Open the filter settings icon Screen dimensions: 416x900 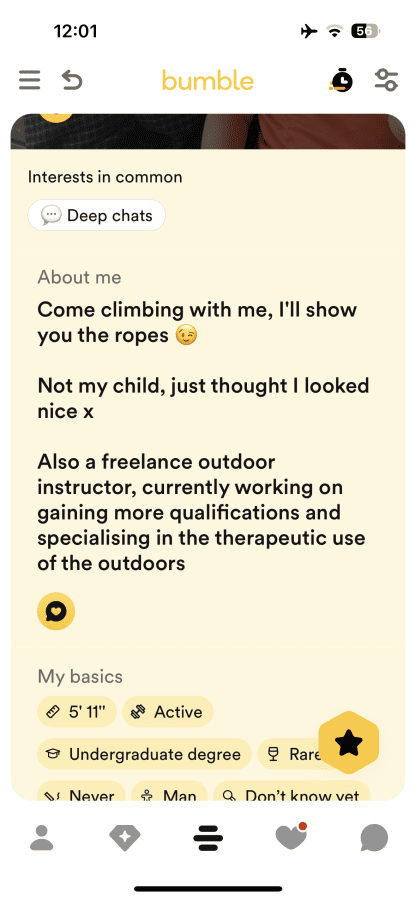(386, 80)
